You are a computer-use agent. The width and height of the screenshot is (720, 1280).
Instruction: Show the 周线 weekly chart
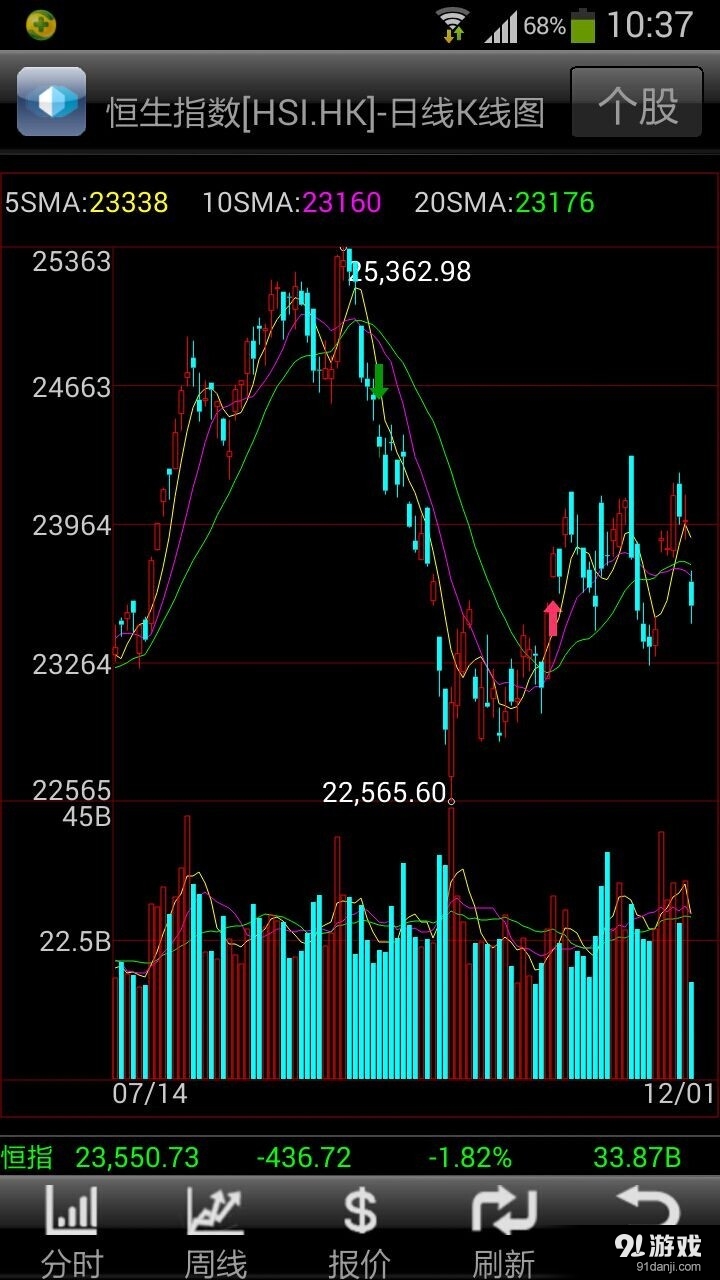point(215,1228)
